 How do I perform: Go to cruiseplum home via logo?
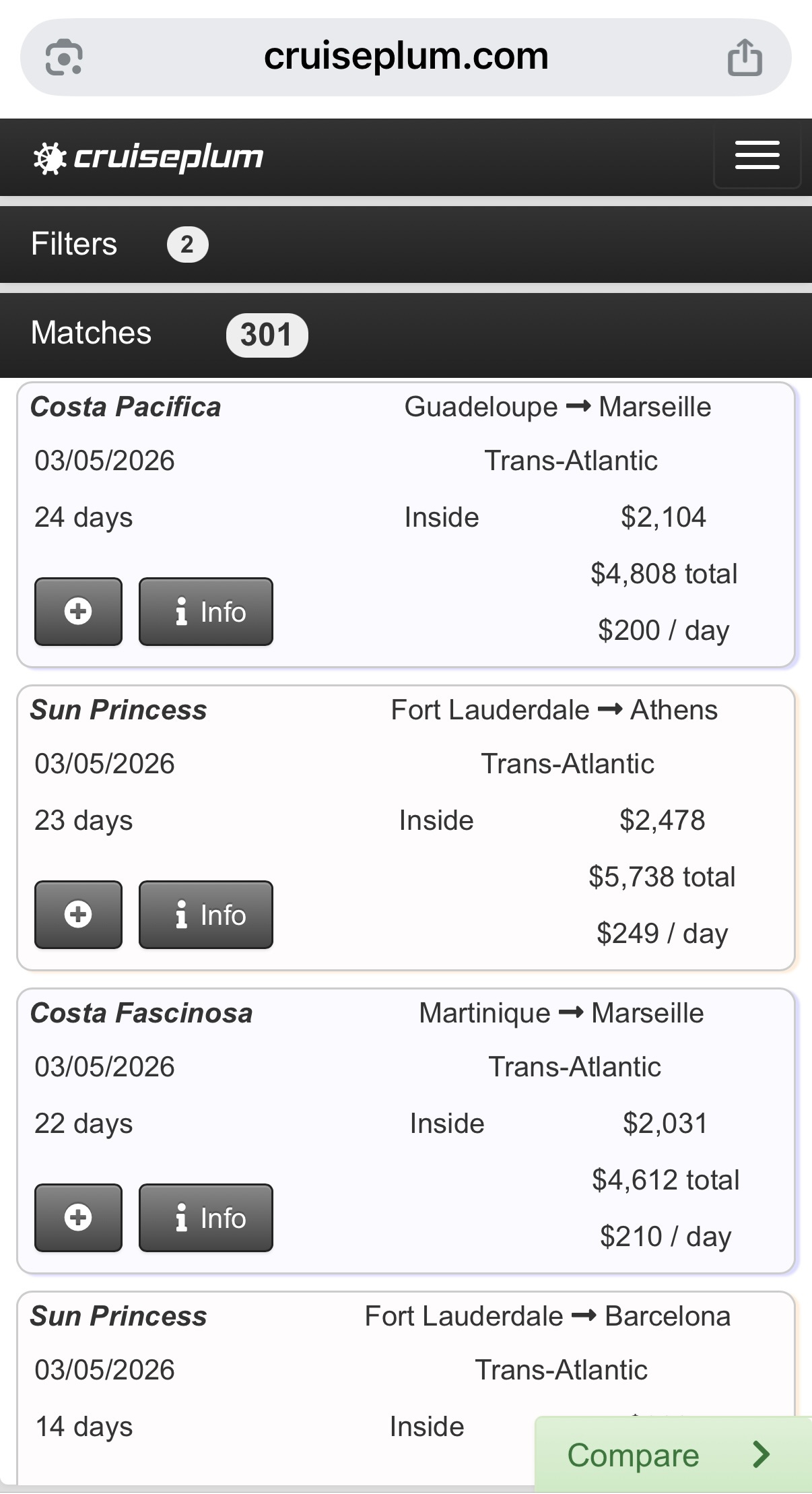pos(148,158)
